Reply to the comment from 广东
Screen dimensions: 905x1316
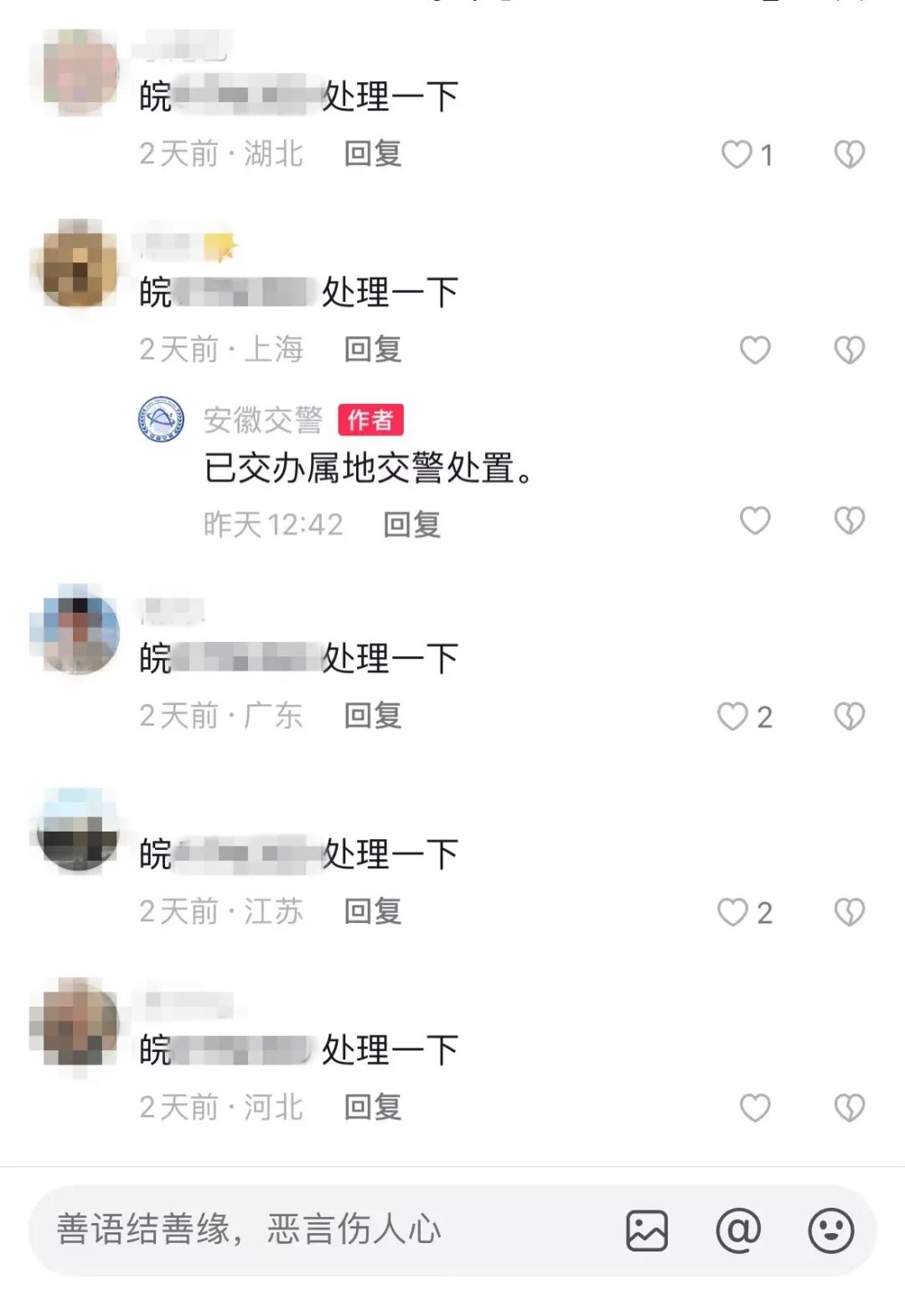[x=373, y=716]
